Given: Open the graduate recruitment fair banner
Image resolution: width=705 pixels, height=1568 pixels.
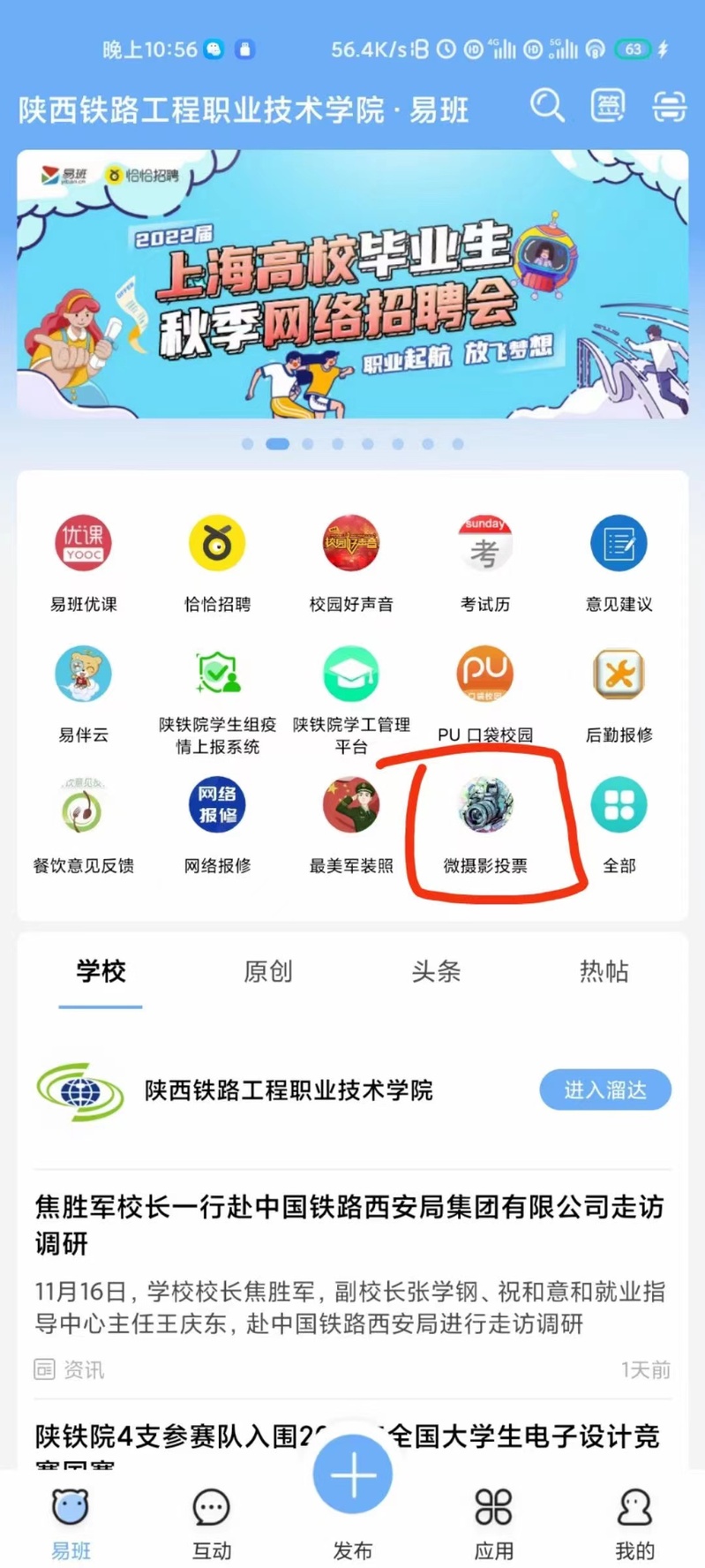Looking at the screenshot, I should click(352, 284).
